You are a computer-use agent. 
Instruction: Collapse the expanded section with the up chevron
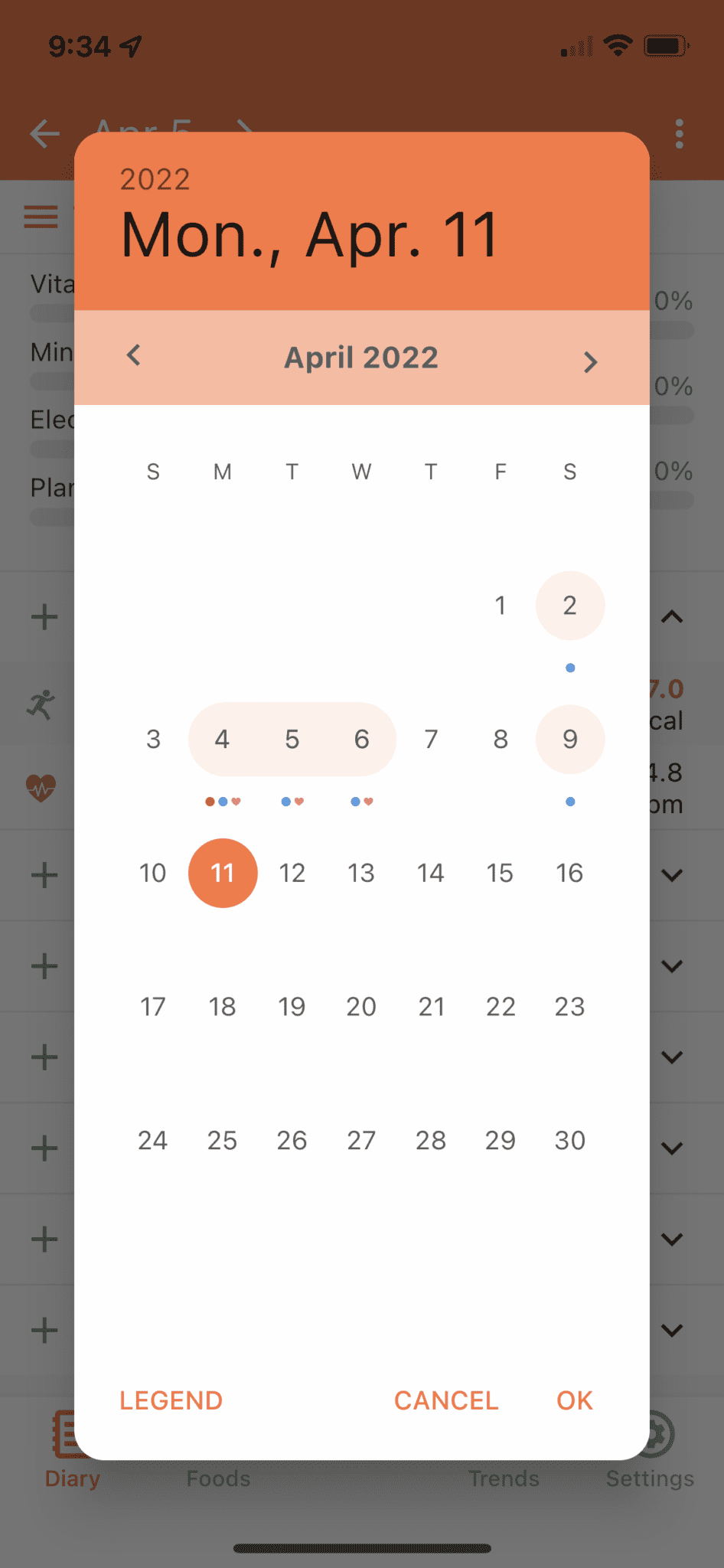point(673,617)
